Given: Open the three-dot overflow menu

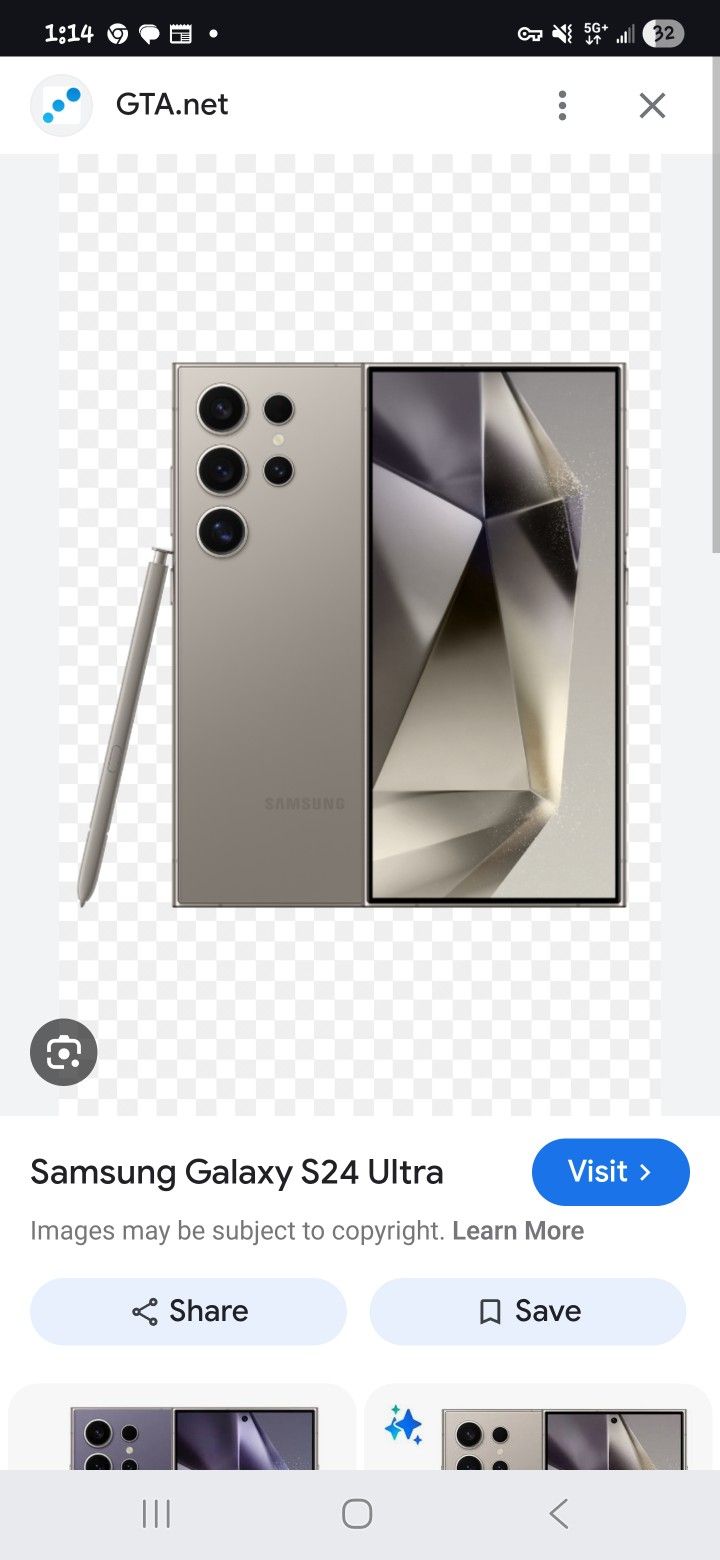Looking at the screenshot, I should (x=562, y=105).
